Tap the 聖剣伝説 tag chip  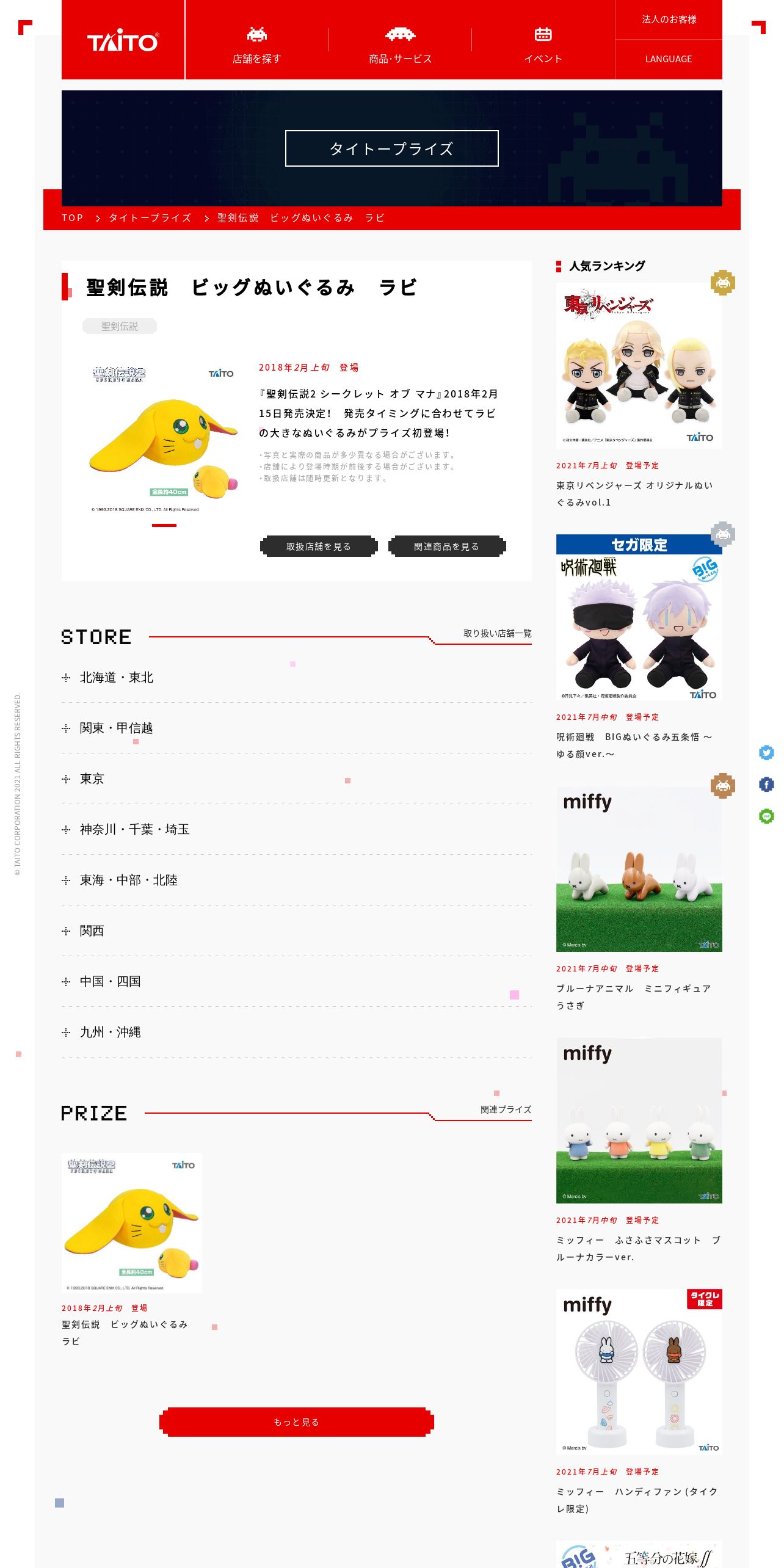(x=120, y=327)
